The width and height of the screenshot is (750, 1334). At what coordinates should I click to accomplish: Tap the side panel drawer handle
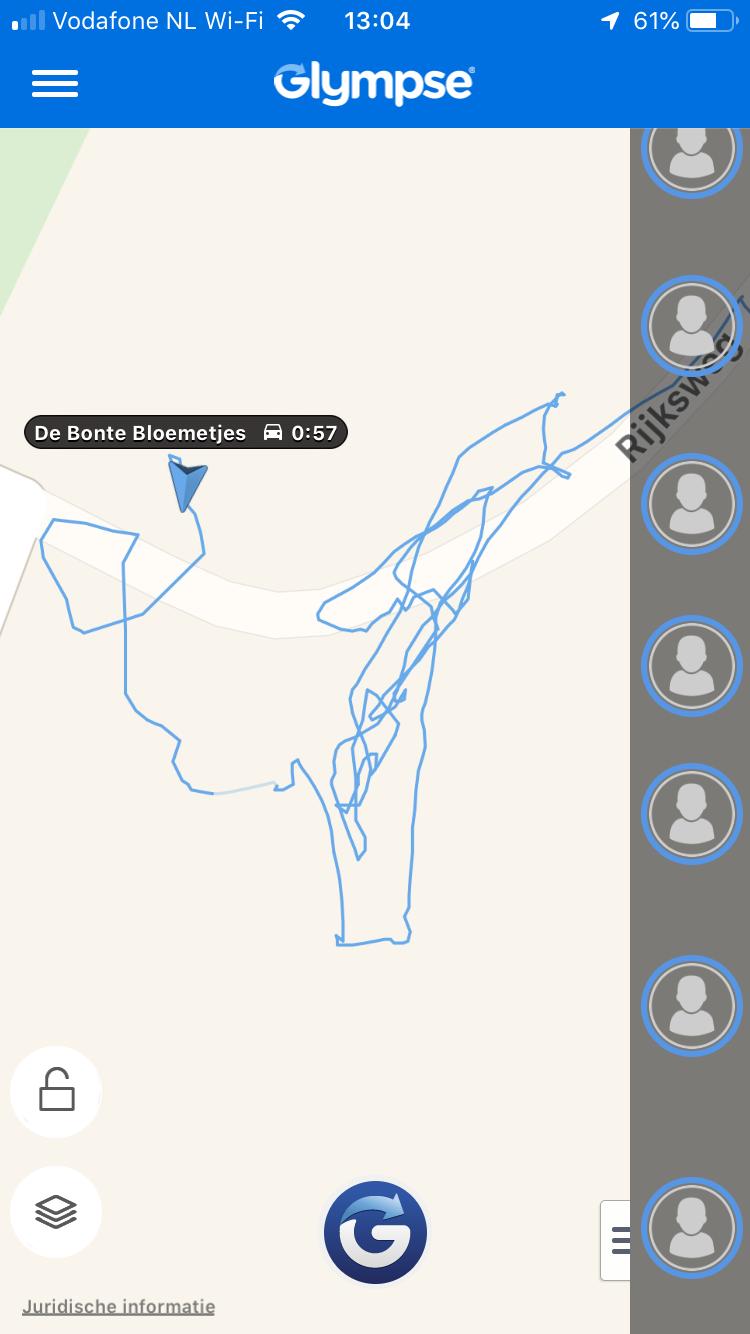pos(617,1240)
